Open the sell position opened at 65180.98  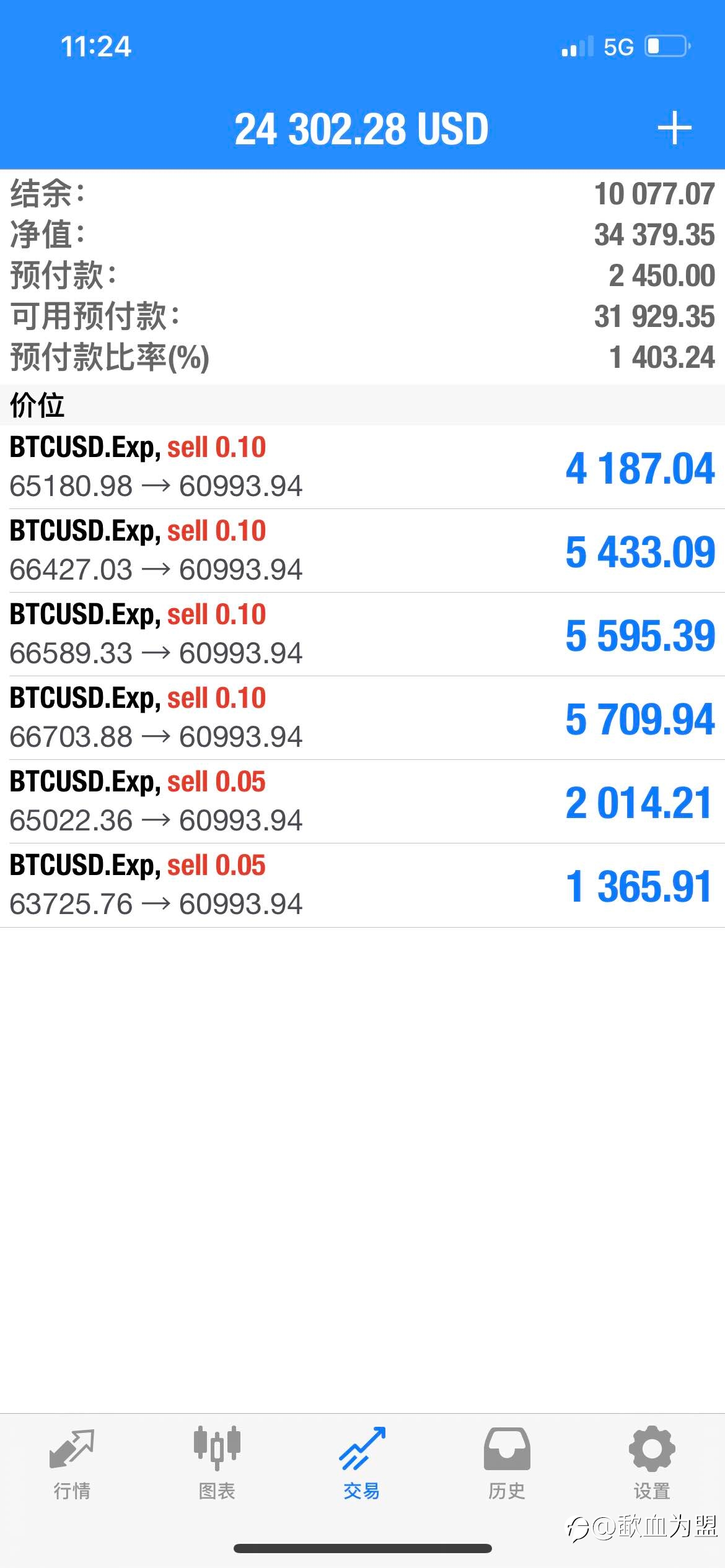[362, 467]
